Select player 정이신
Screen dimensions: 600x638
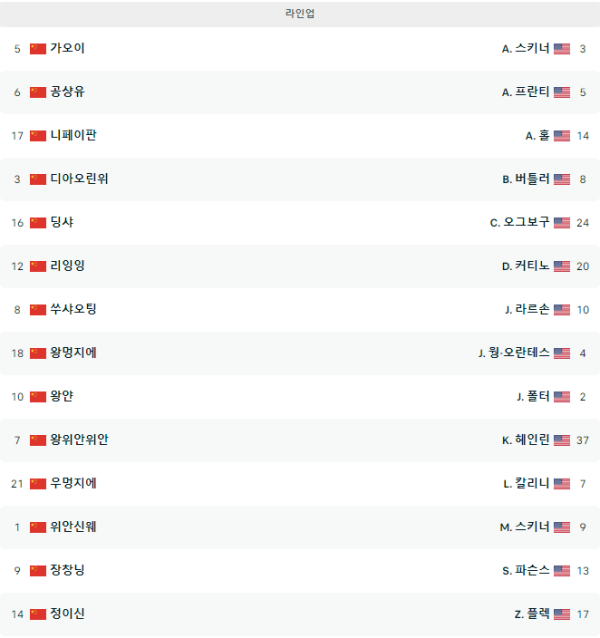[x=68, y=614]
